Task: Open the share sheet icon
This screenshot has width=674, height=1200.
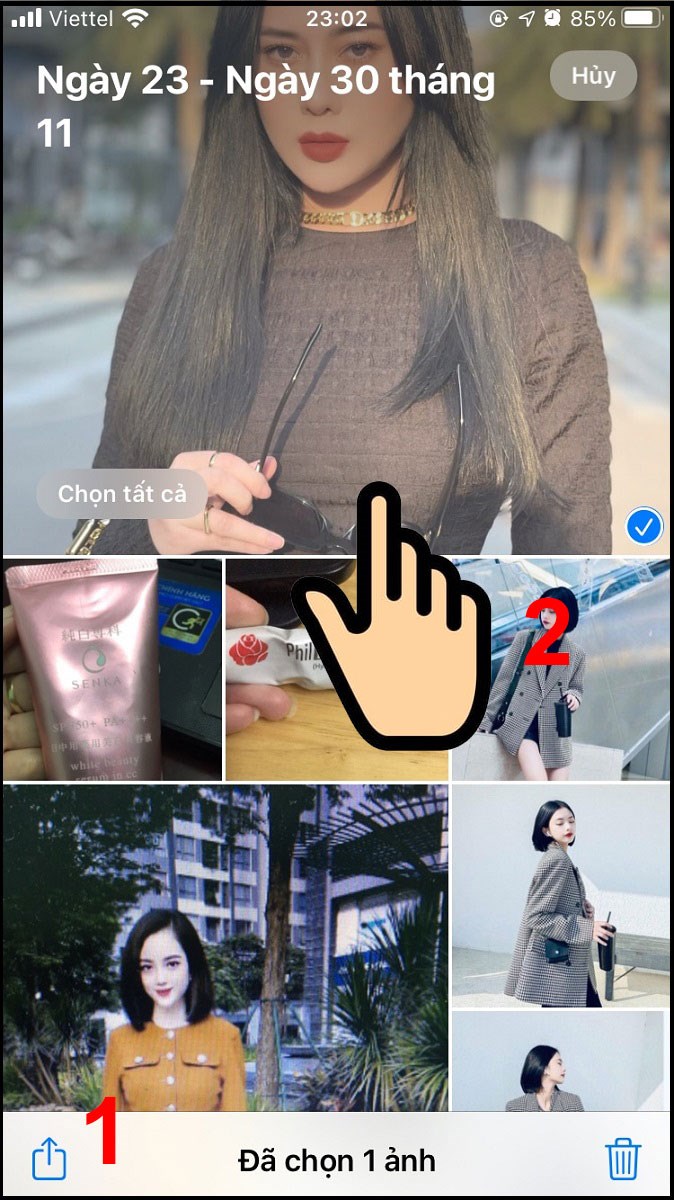Action: (x=49, y=1160)
